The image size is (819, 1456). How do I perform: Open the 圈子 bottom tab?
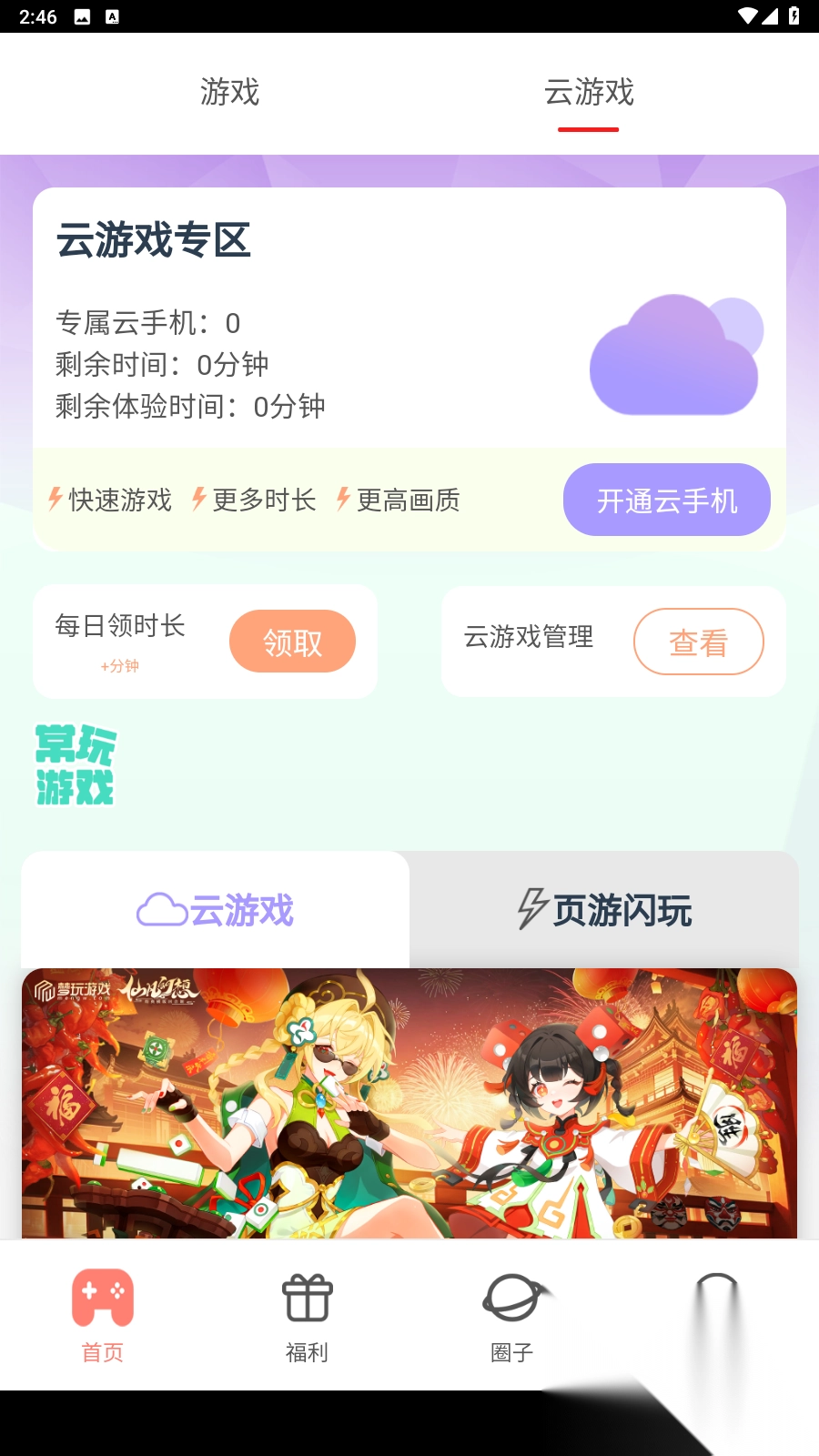point(512,1314)
